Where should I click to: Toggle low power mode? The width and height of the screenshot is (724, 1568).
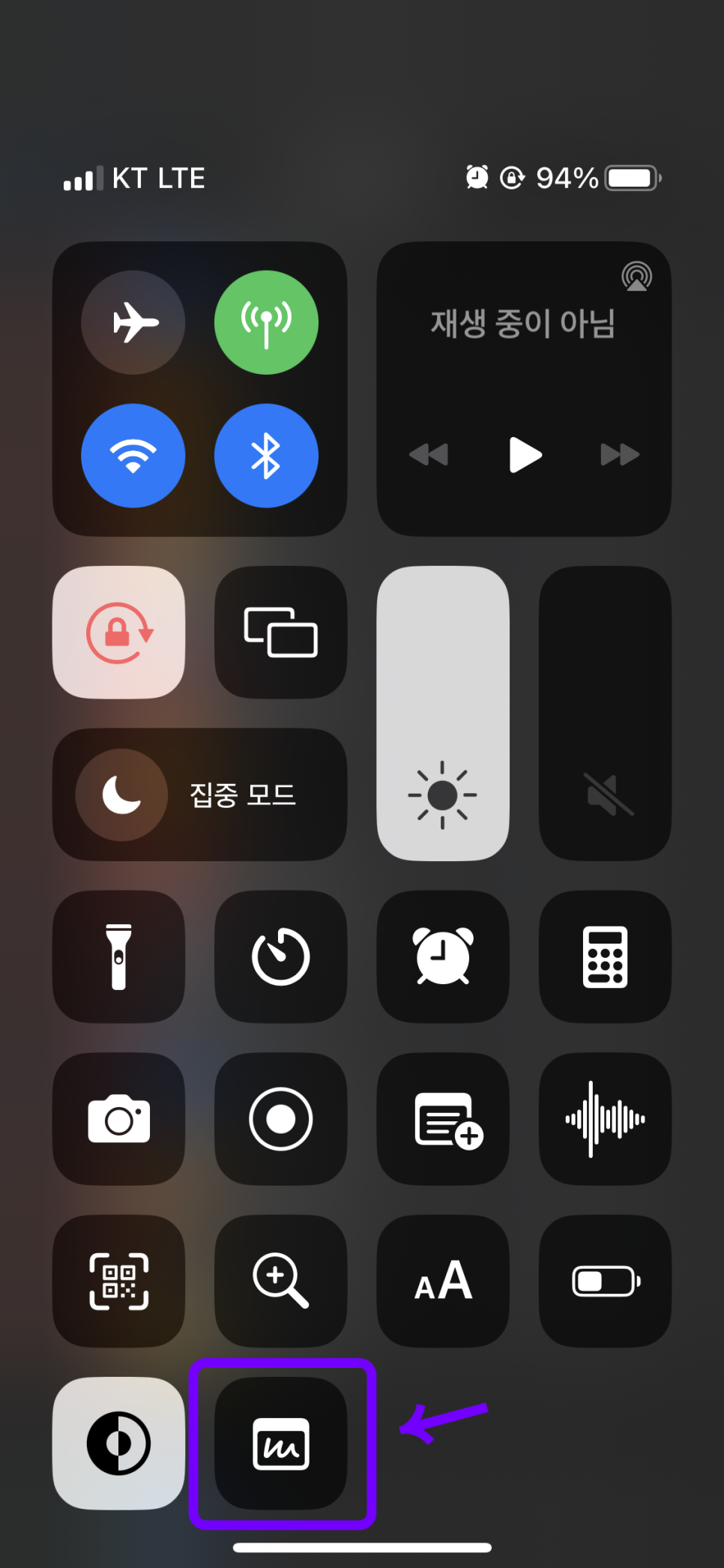[605, 1281]
